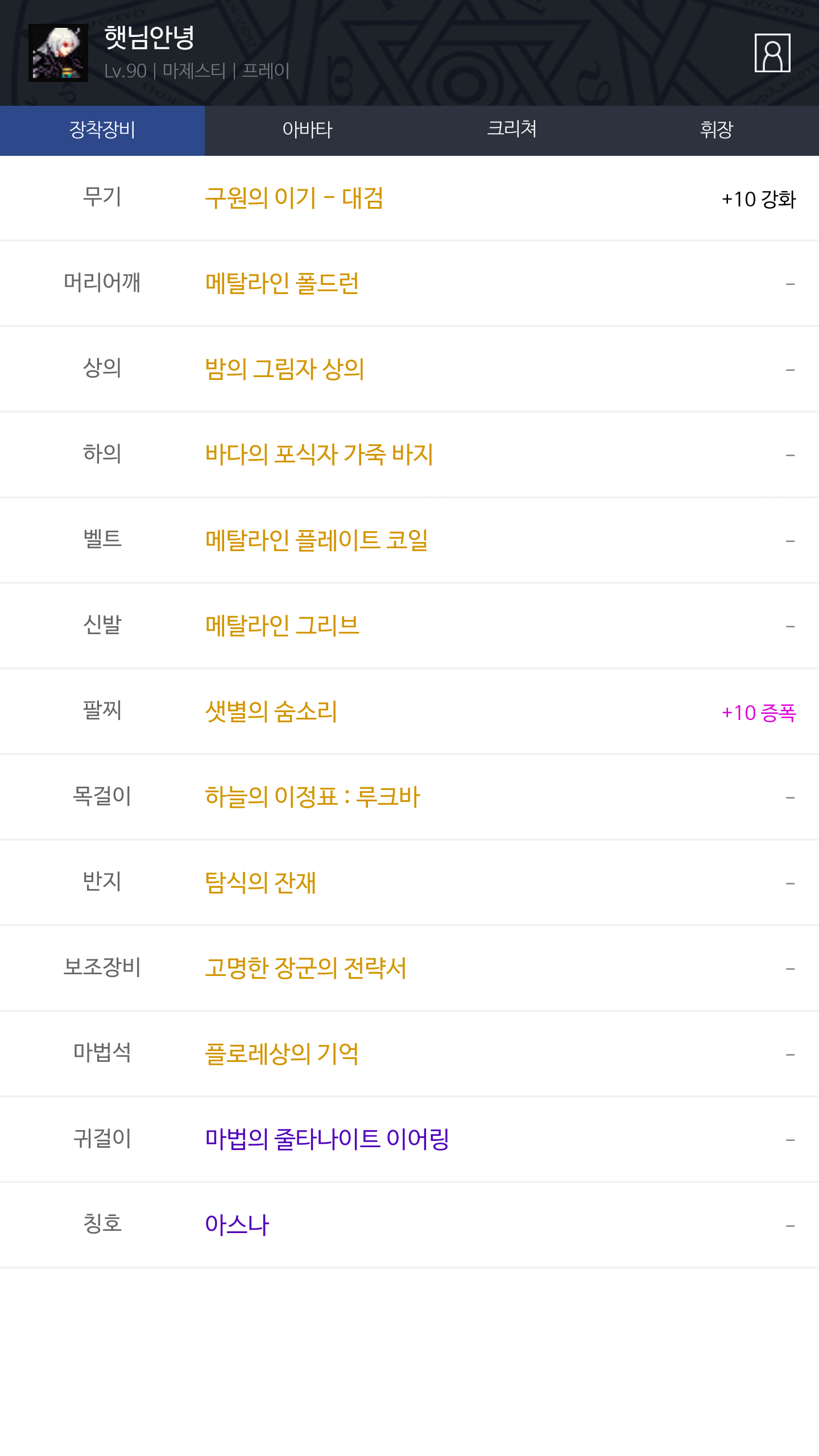The image size is (819, 1456).
Task: Switch to the 아바타 tab
Action: 307,130
